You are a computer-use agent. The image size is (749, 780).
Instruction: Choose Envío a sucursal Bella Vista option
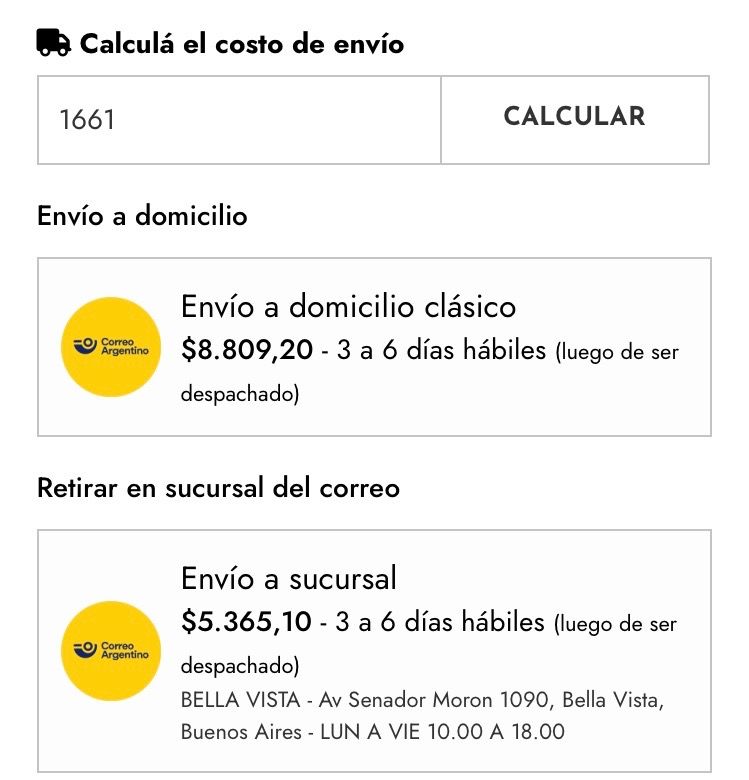[374, 650]
